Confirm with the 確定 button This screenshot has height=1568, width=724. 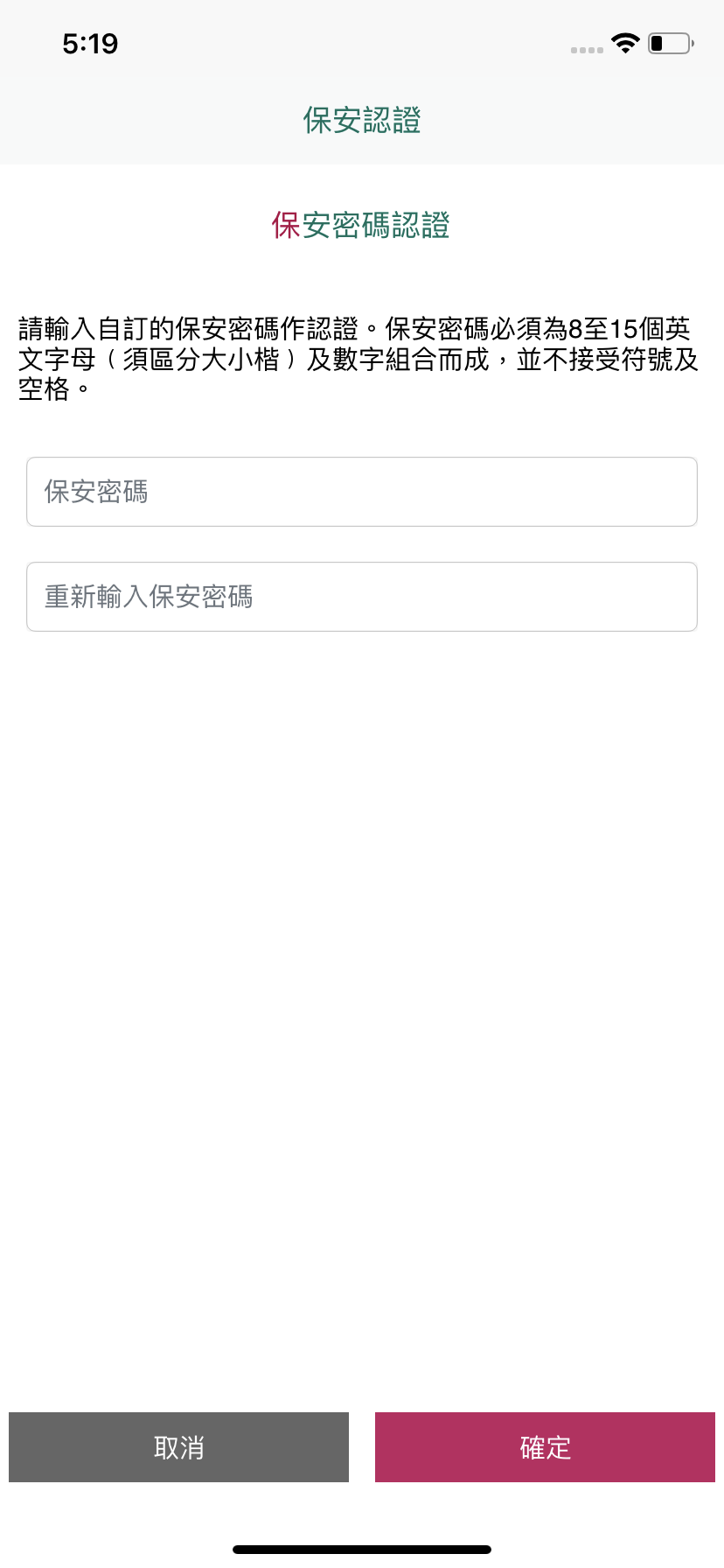pyautogui.click(x=545, y=1447)
